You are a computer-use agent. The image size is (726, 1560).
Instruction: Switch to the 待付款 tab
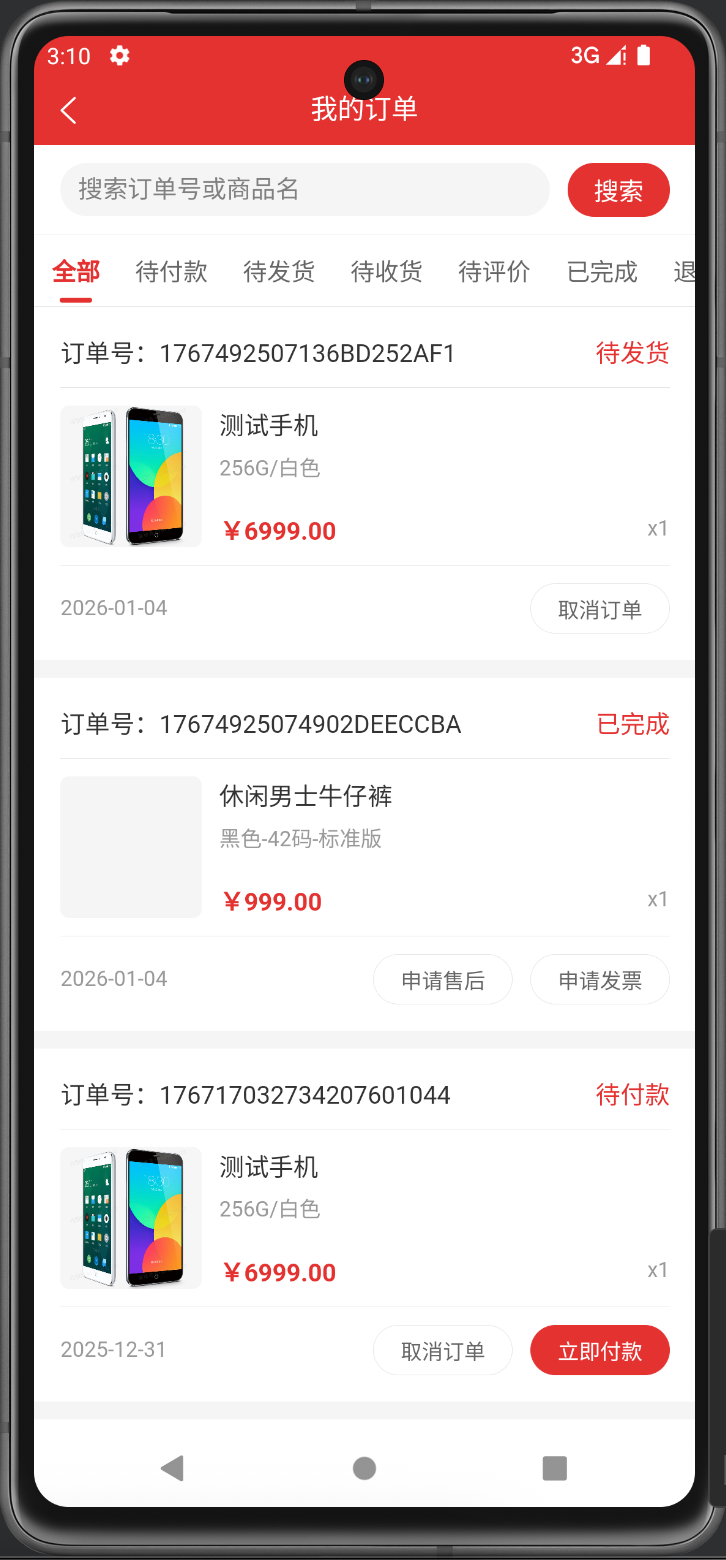coord(171,271)
